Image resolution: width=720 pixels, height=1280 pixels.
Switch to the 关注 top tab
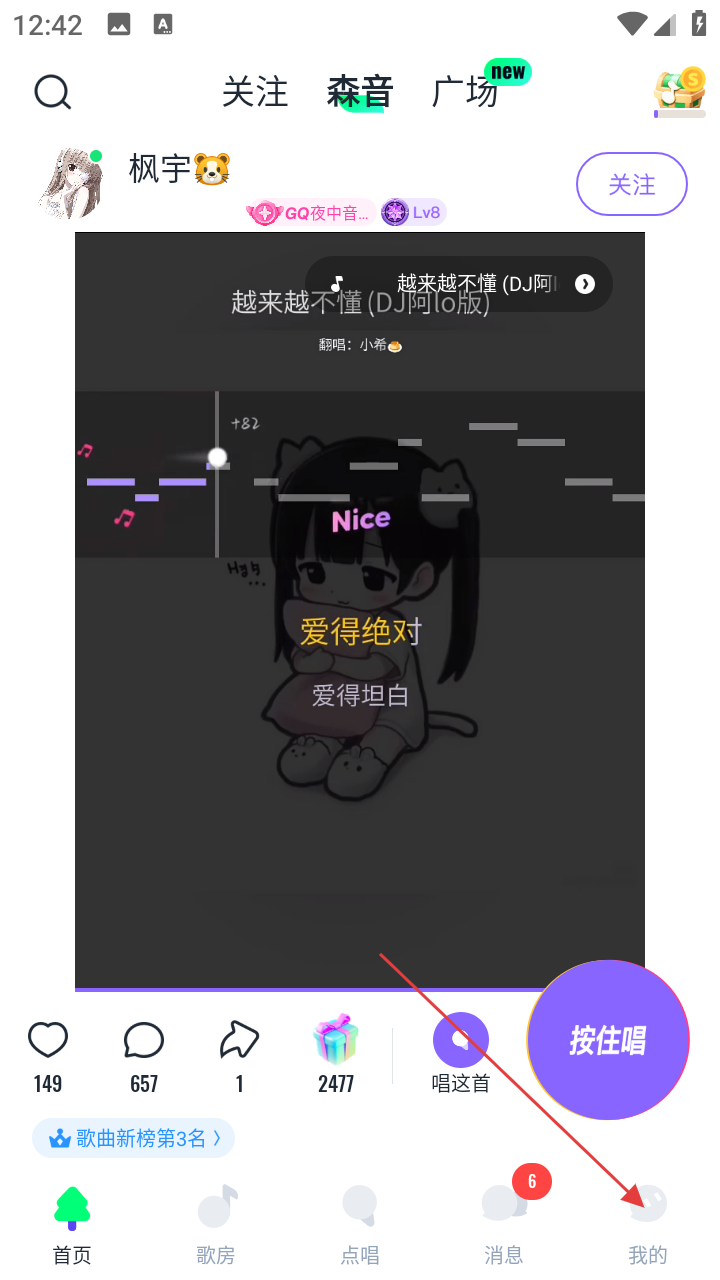[x=255, y=93]
